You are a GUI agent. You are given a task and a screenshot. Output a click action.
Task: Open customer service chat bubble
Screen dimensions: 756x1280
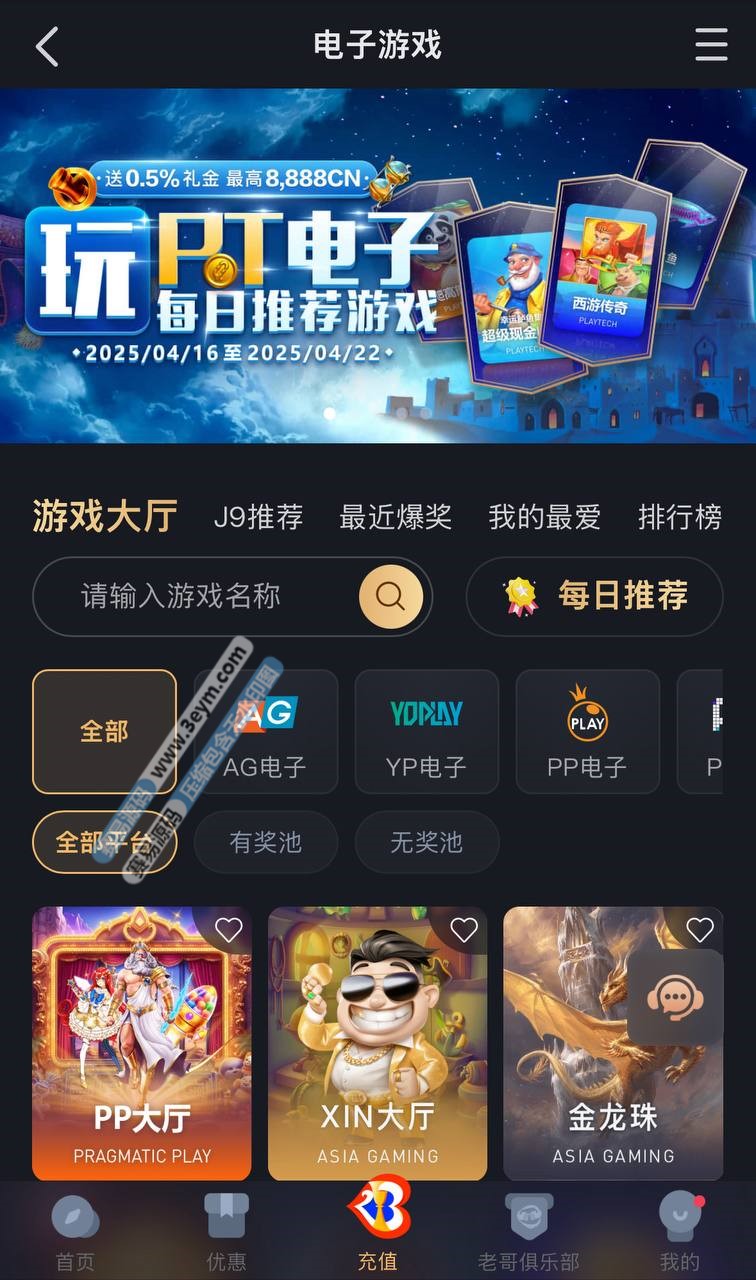click(x=673, y=997)
